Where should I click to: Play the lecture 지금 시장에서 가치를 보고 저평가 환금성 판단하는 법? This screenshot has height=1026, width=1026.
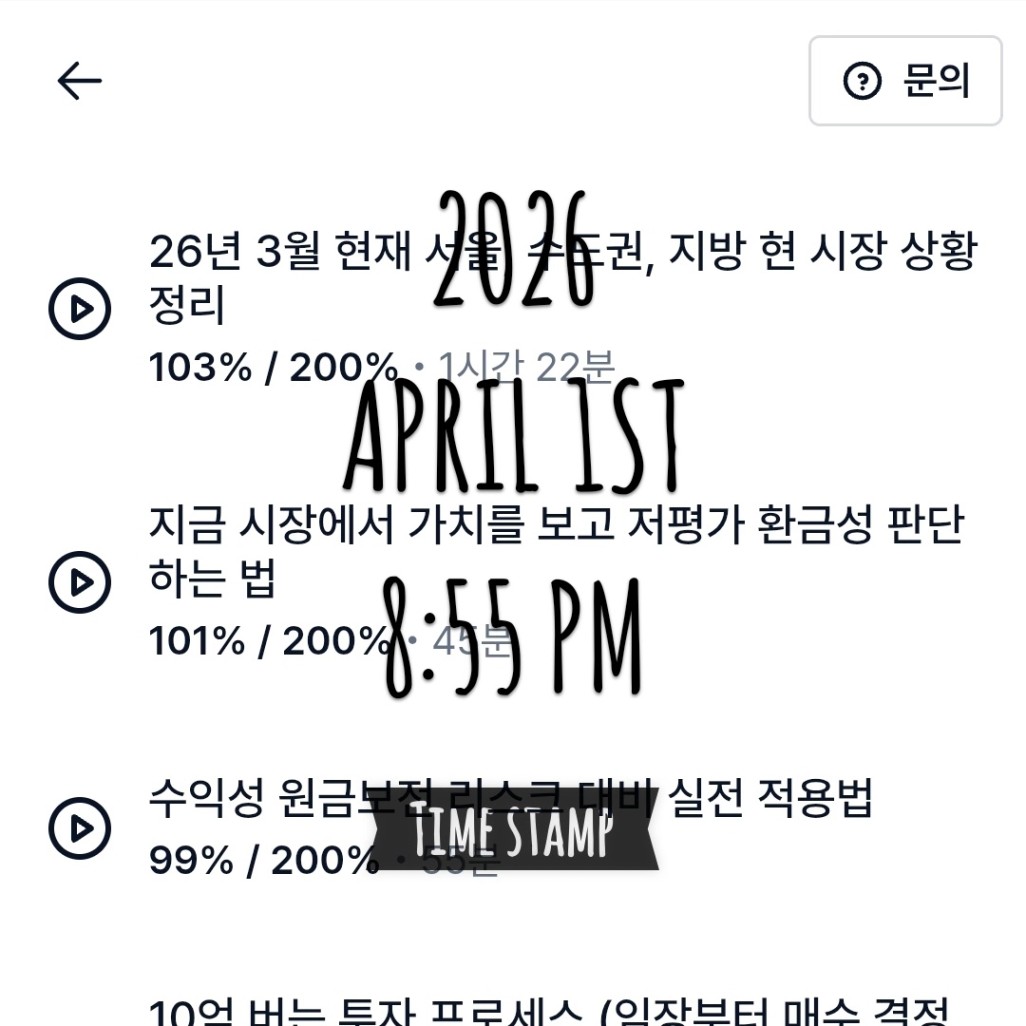pos(80,581)
